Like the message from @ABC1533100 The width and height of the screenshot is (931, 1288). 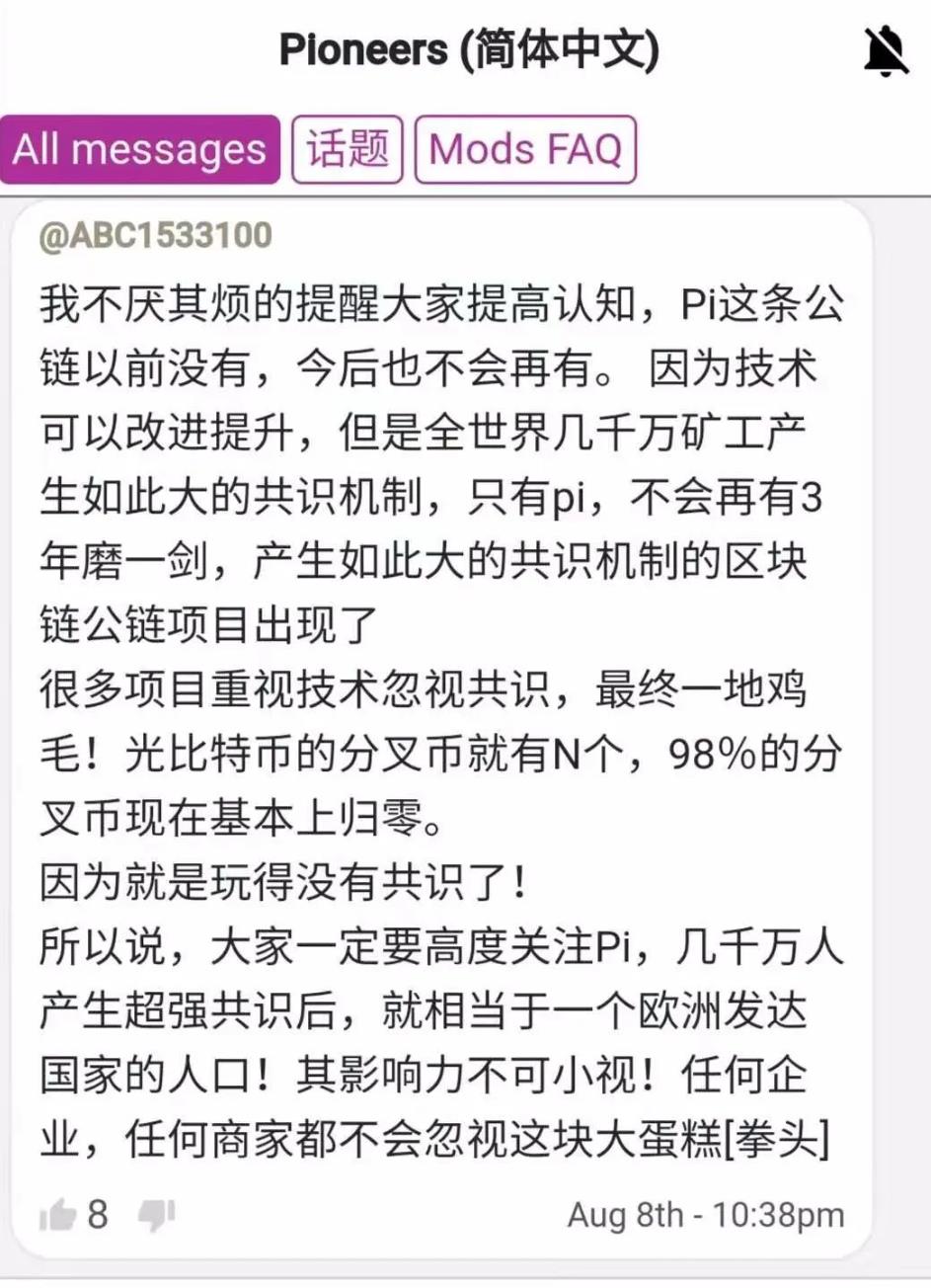pyautogui.click(x=58, y=1215)
